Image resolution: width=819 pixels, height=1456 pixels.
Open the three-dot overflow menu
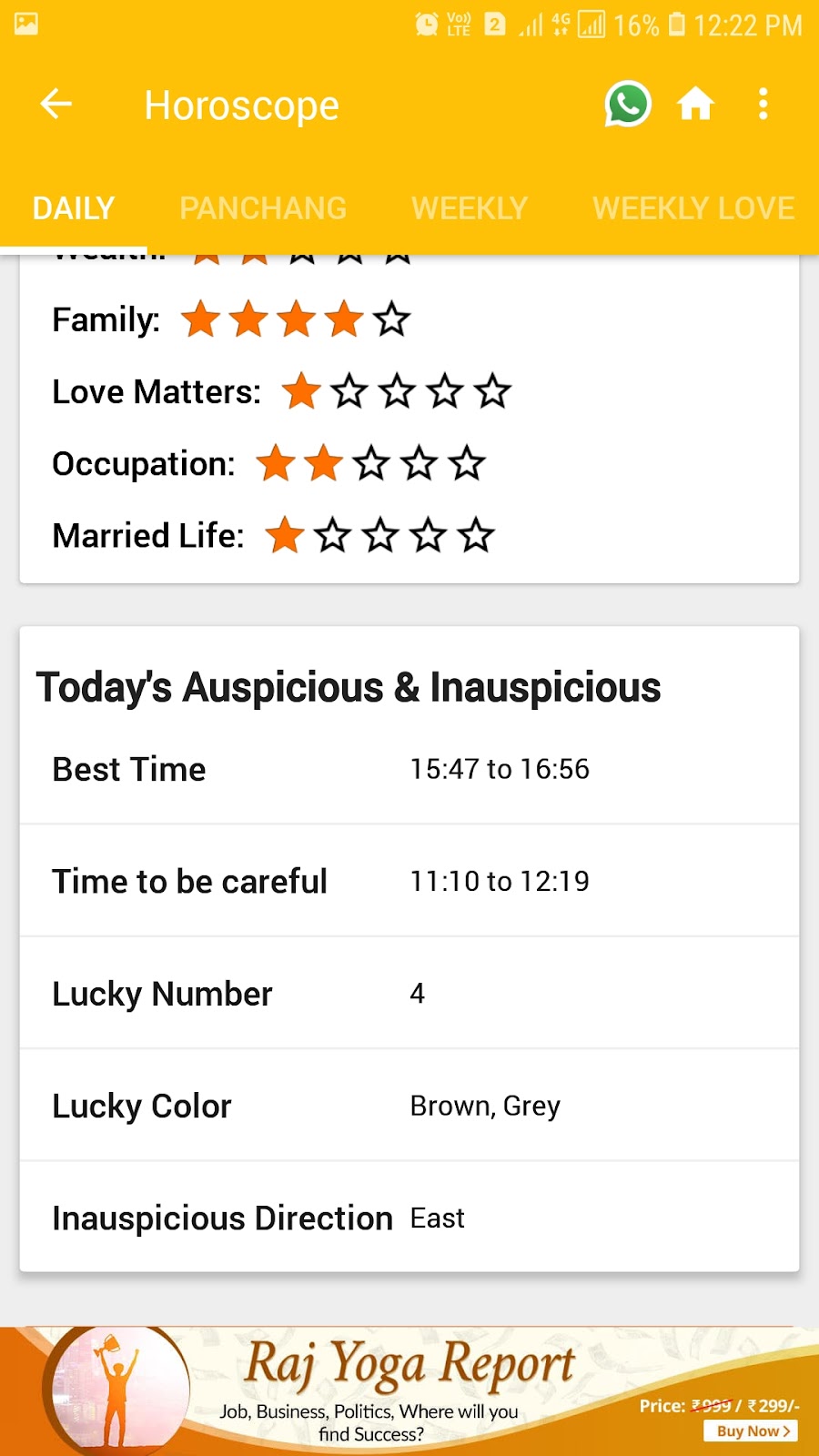(763, 105)
